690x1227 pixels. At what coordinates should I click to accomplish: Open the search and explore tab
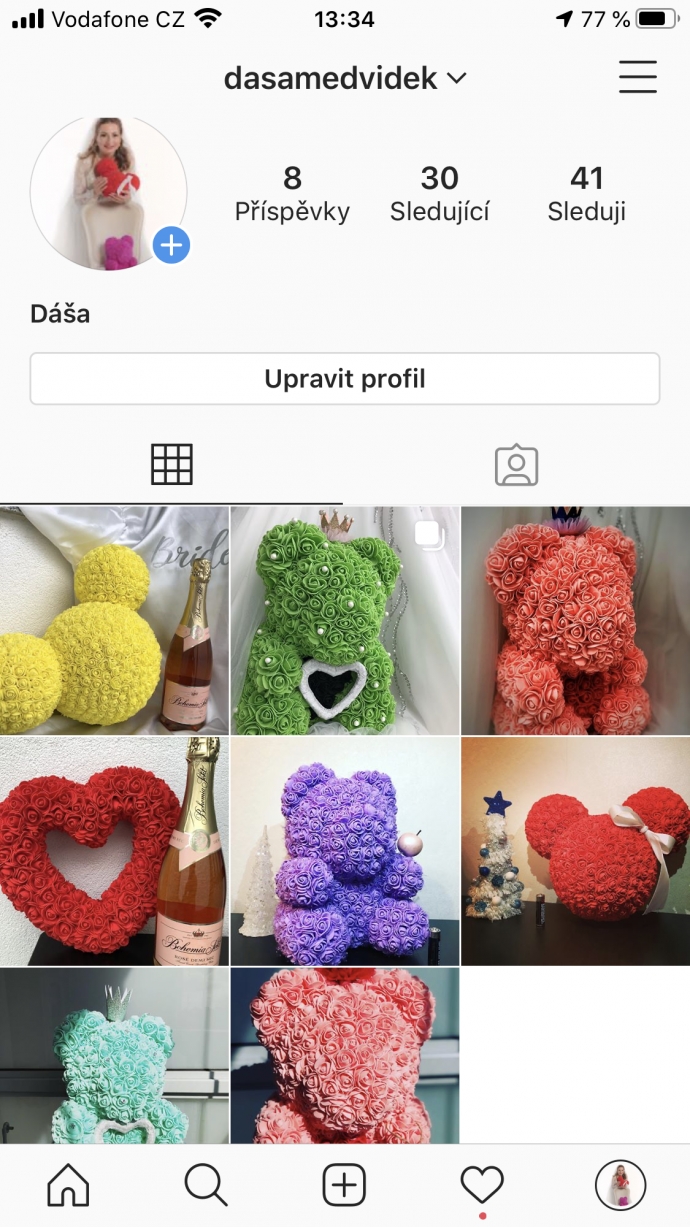coord(206,1186)
